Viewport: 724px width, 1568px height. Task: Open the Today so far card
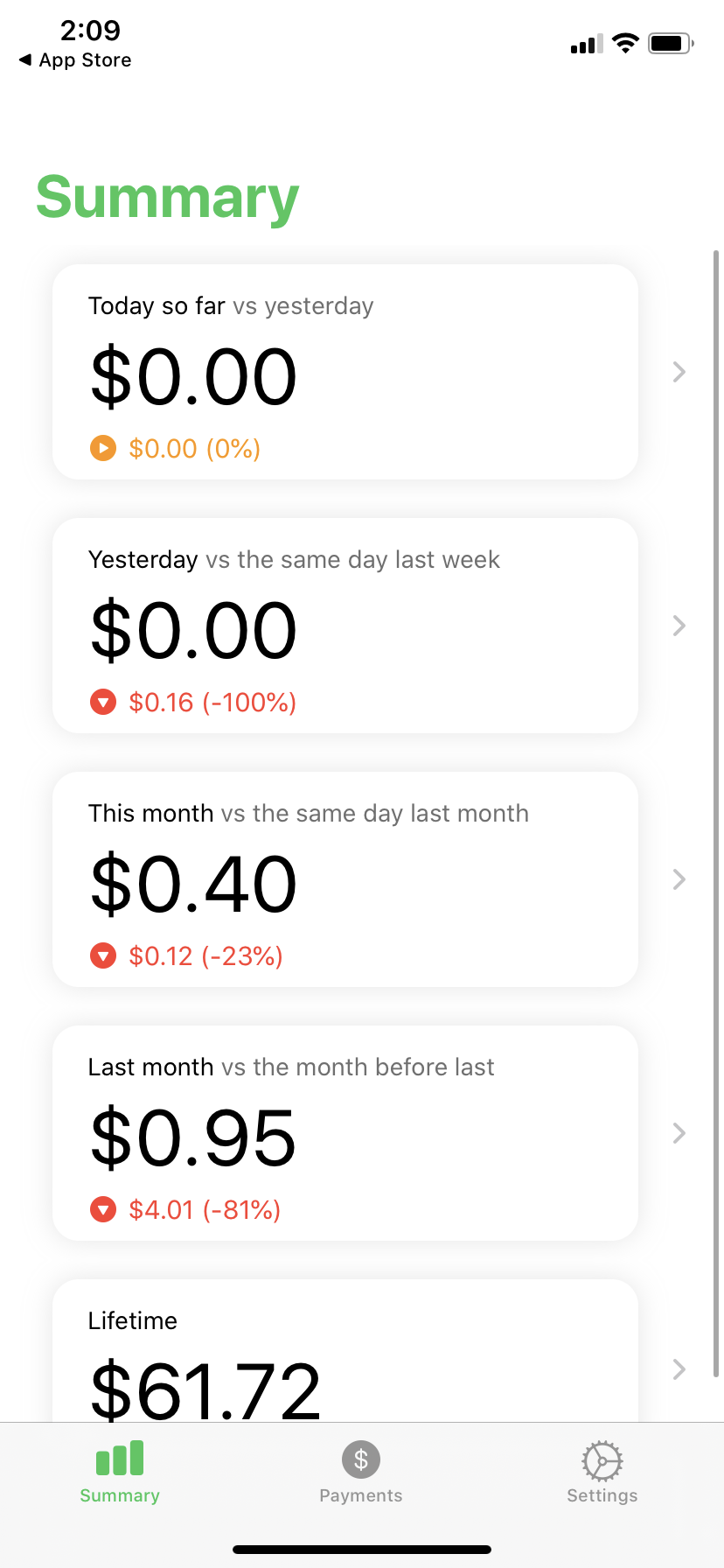(345, 372)
